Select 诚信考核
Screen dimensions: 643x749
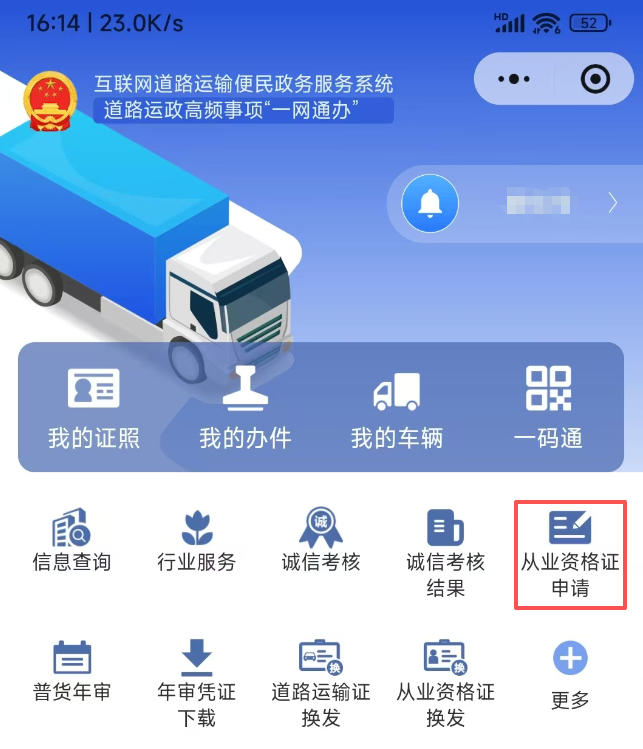(x=321, y=541)
